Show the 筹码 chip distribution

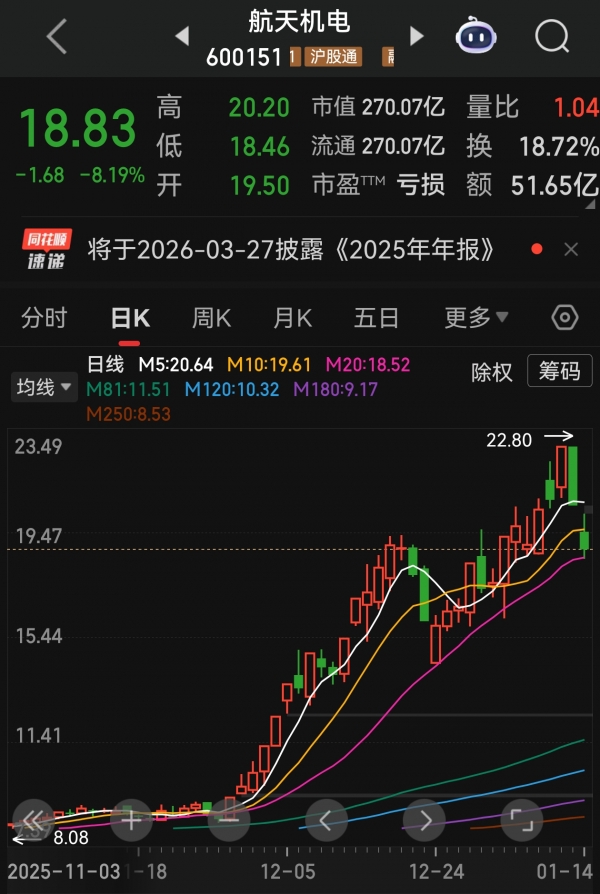point(559,372)
